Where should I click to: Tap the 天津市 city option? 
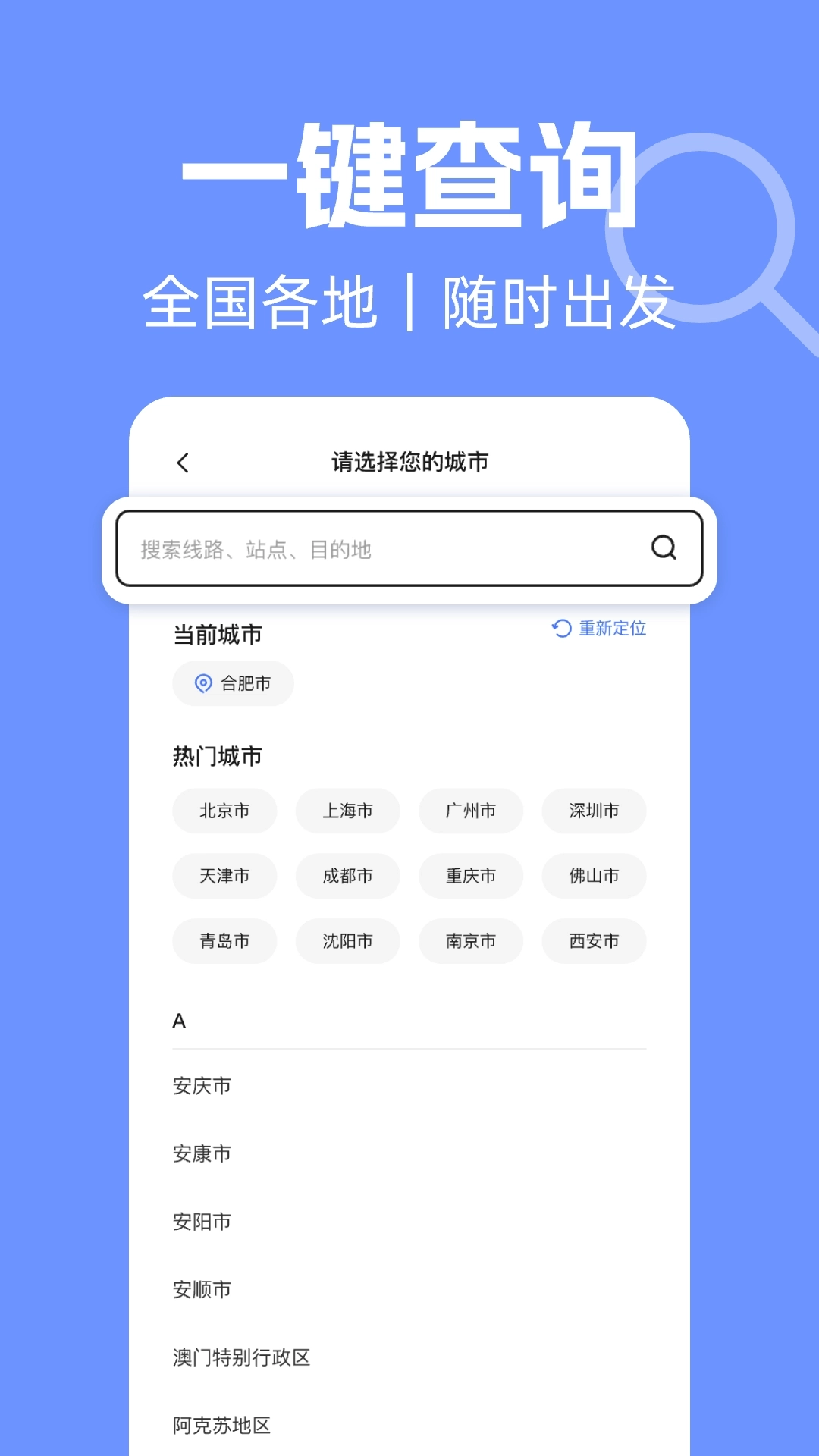224,876
